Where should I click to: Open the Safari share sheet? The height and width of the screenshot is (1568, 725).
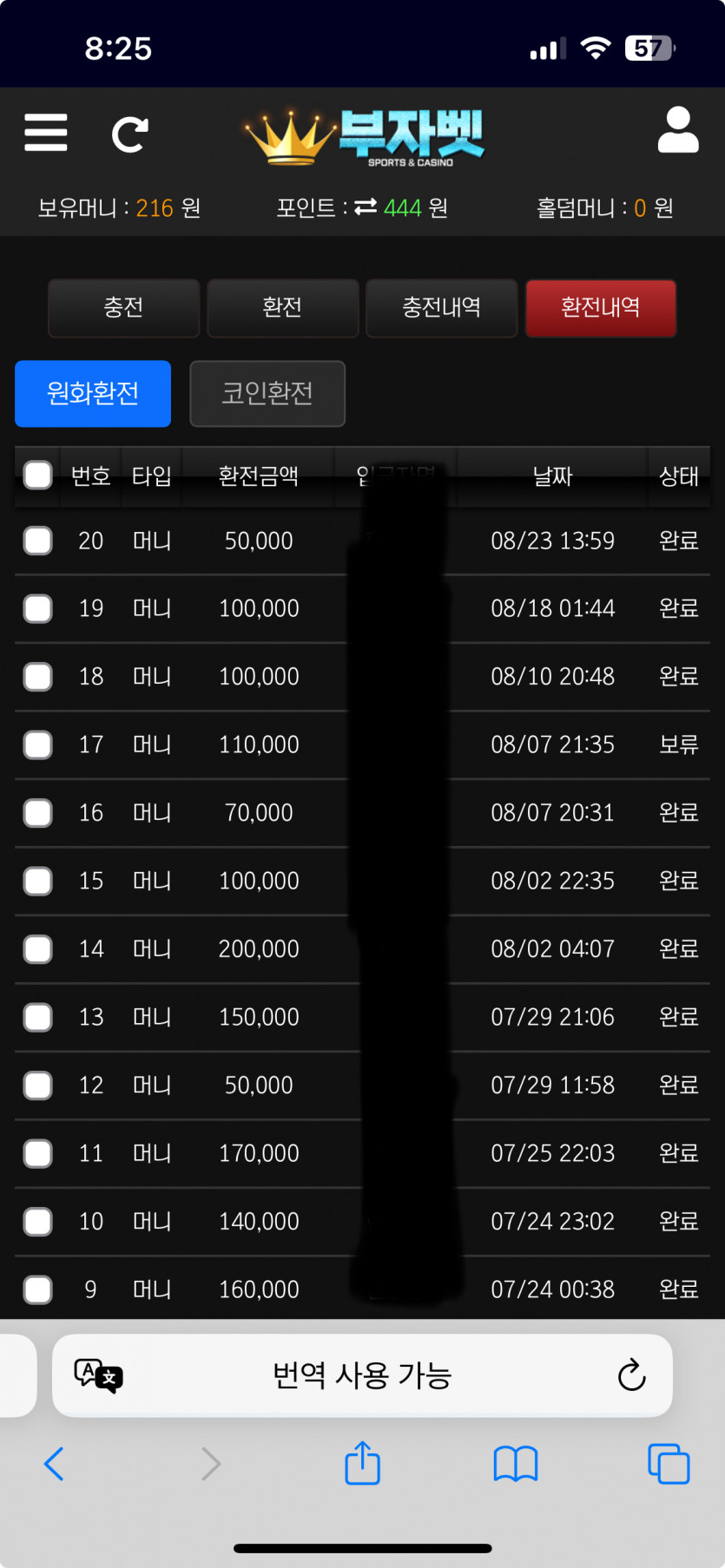363,1462
